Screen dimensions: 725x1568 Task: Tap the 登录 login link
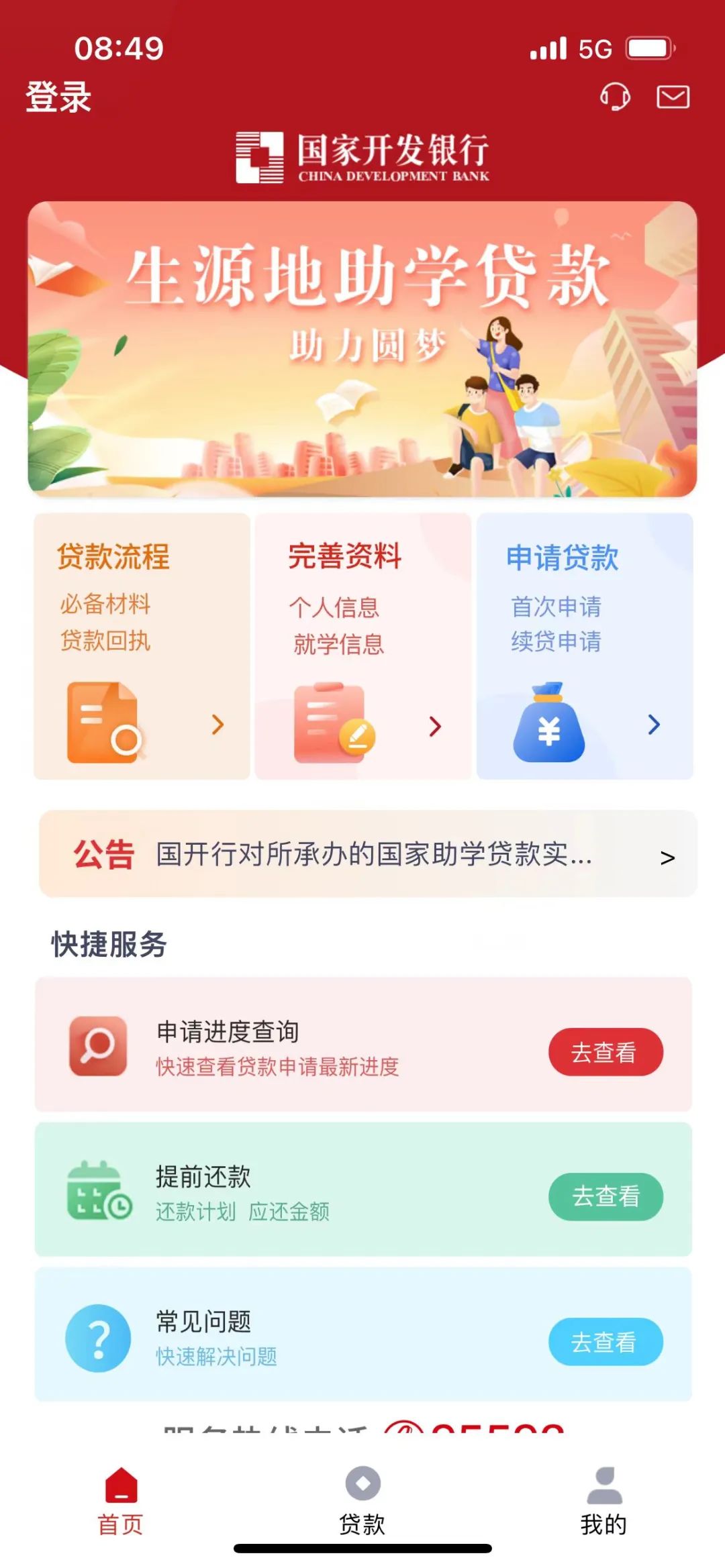[x=58, y=97]
